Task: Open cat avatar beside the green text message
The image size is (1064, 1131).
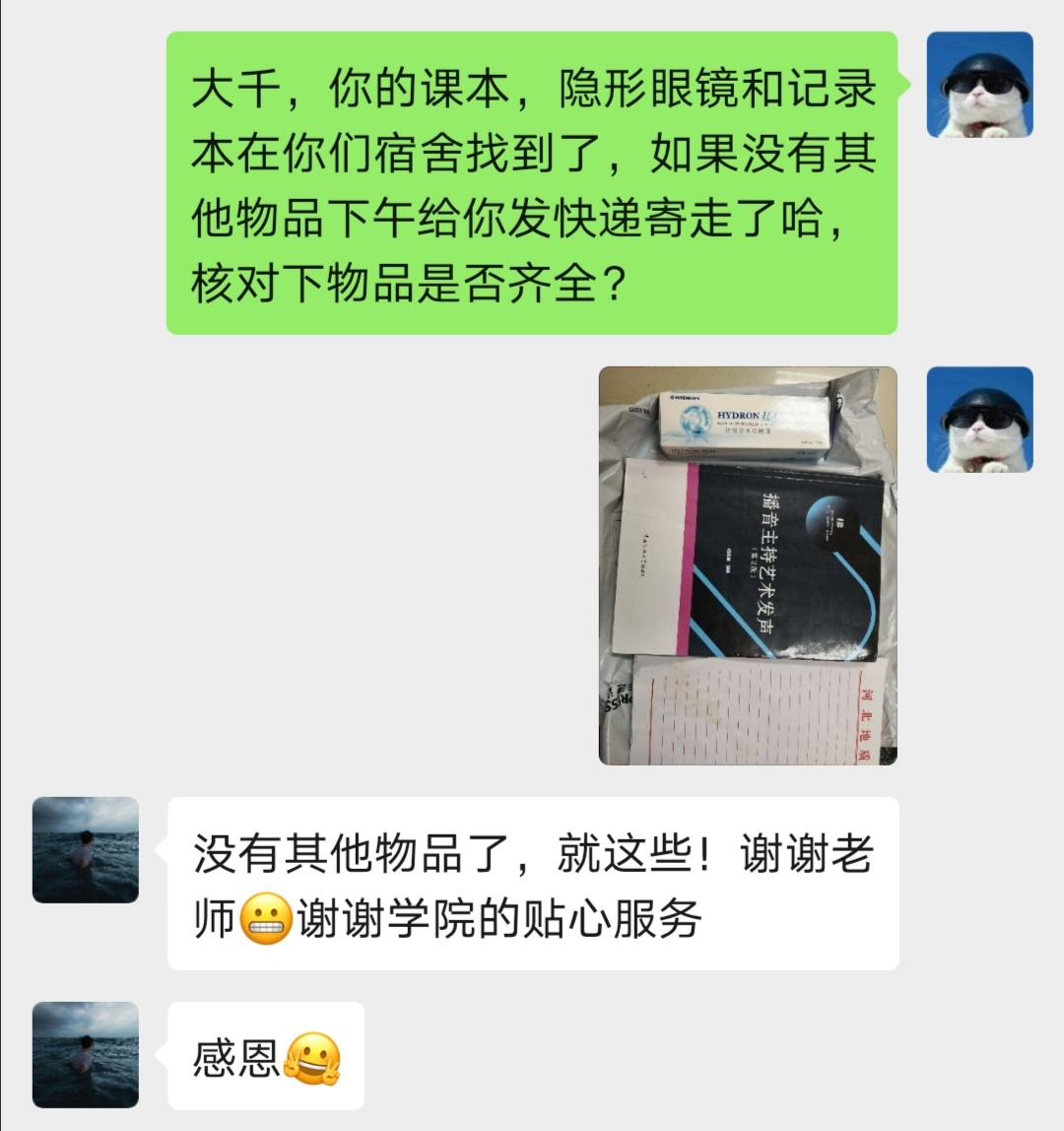Action: coord(979,85)
